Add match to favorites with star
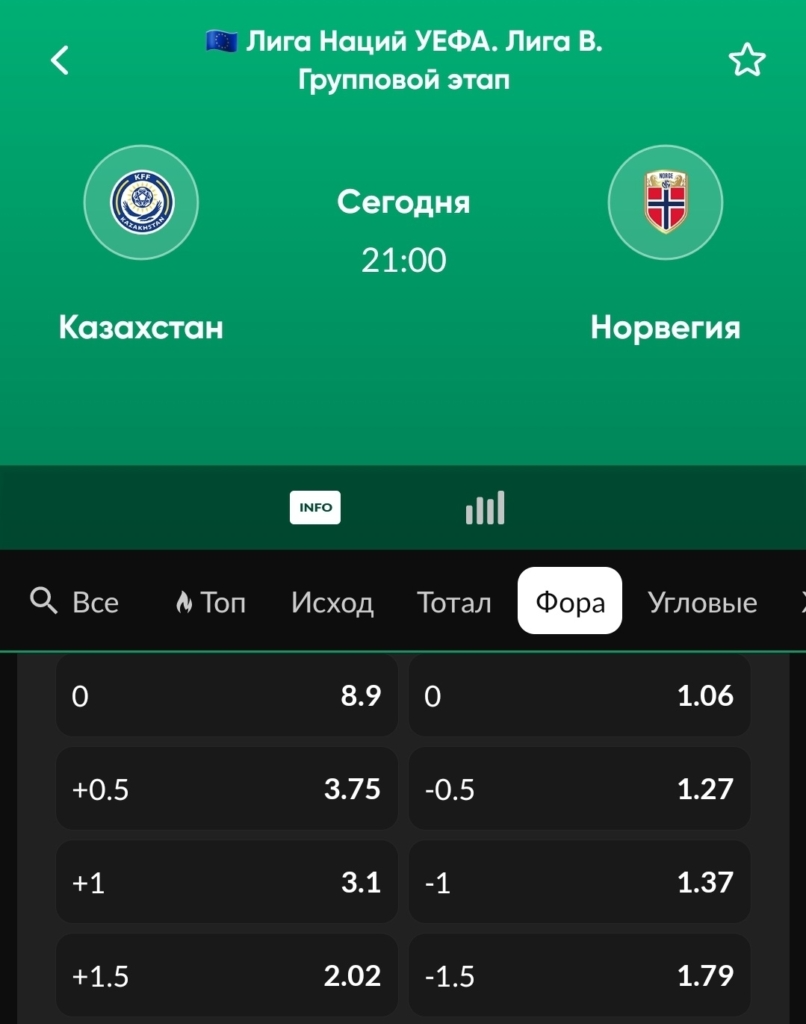This screenshot has height=1024, width=806. (x=746, y=61)
